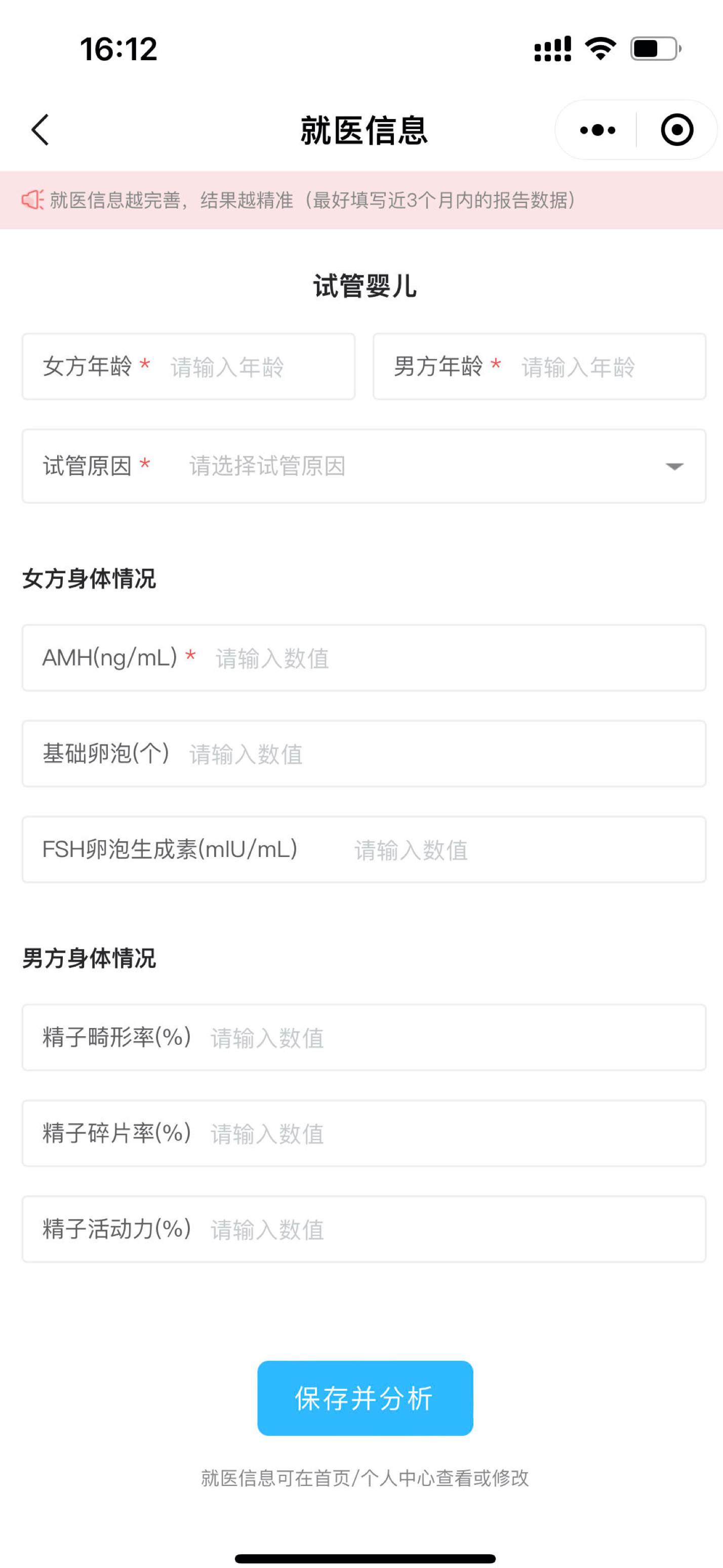Tap the 男方年龄 age field

539,367
